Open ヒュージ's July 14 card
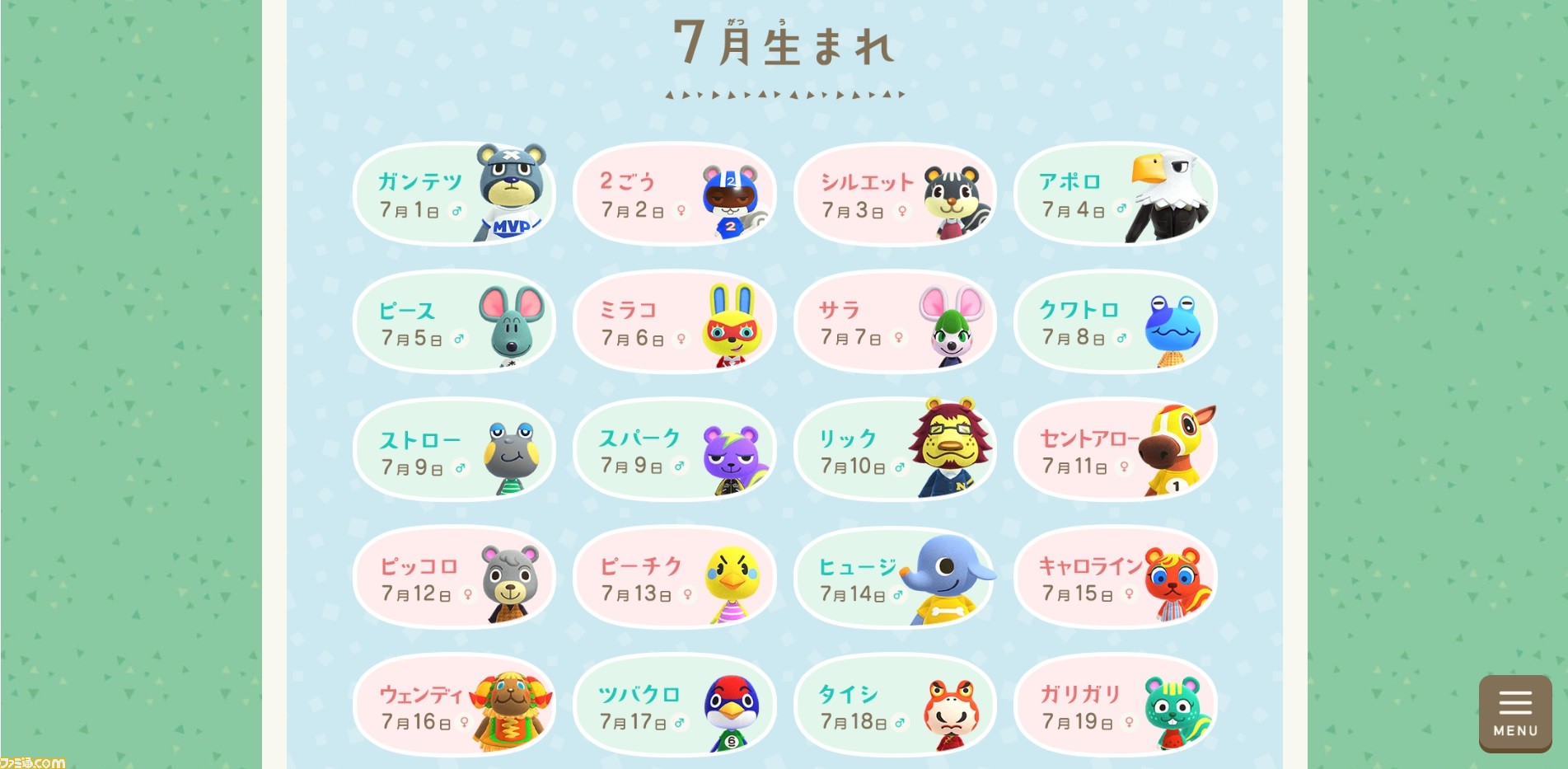The height and width of the screenshot is (769, 1568). (895, 579)
